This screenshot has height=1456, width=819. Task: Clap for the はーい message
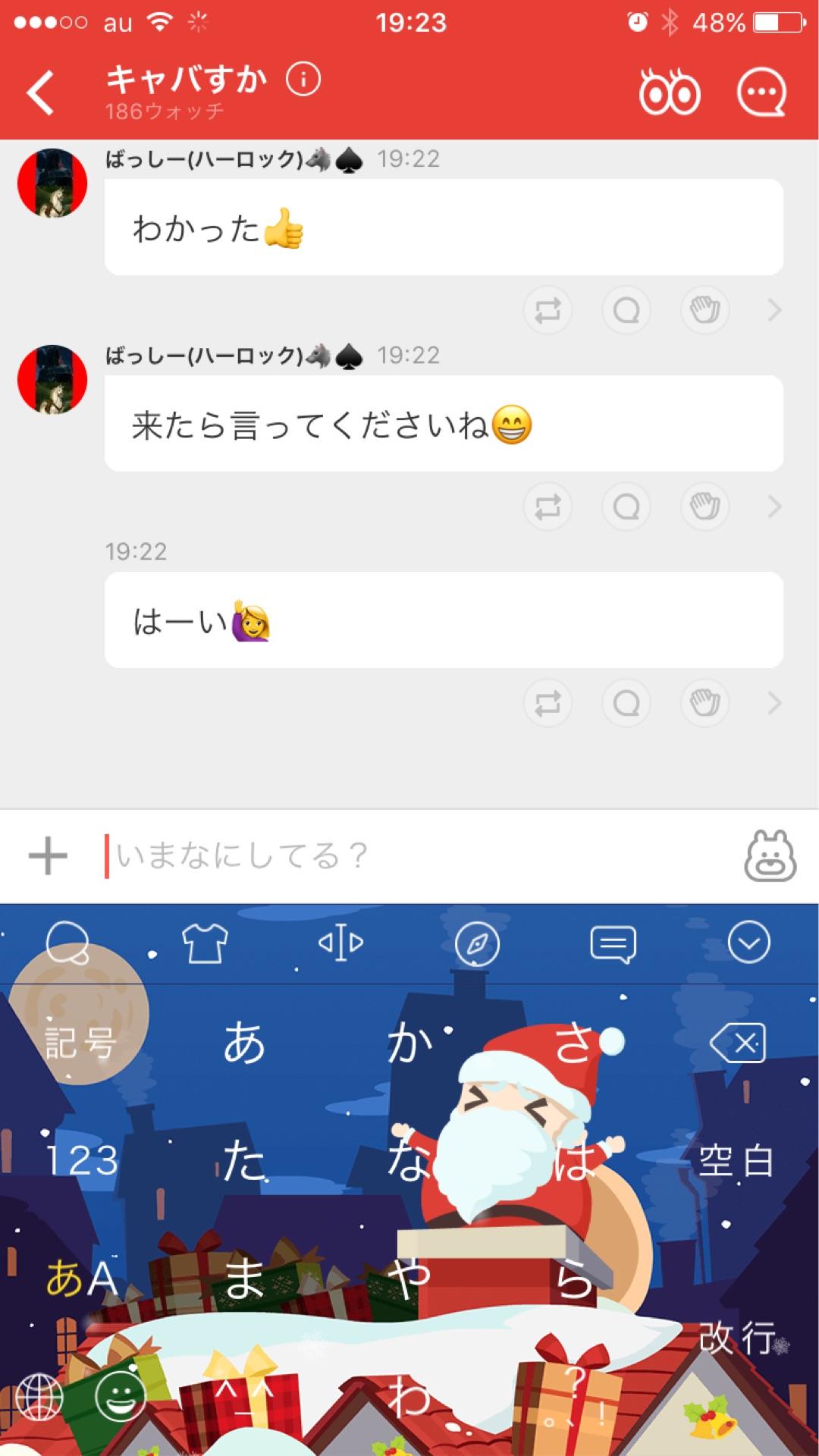click(704, 703)
